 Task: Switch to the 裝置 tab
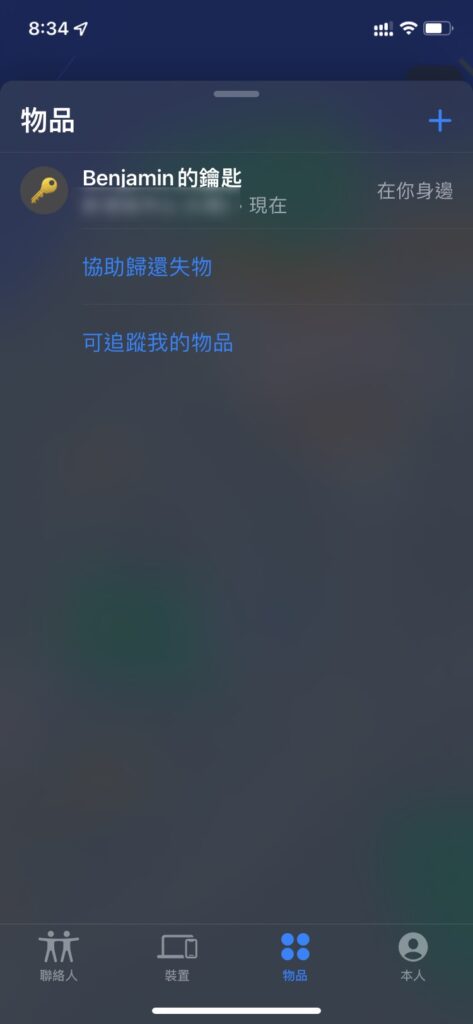point(177,957)
